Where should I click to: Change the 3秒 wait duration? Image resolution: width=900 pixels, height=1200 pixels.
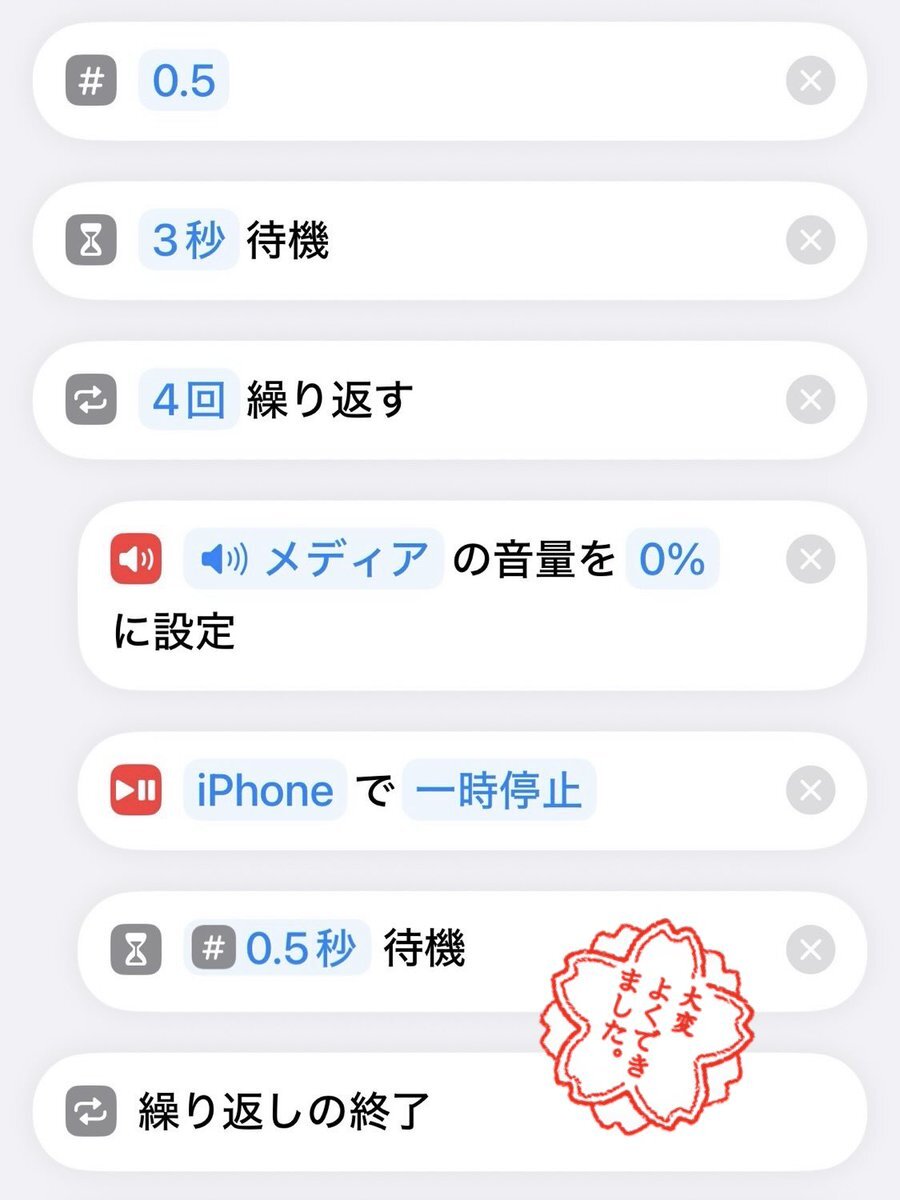188,241
